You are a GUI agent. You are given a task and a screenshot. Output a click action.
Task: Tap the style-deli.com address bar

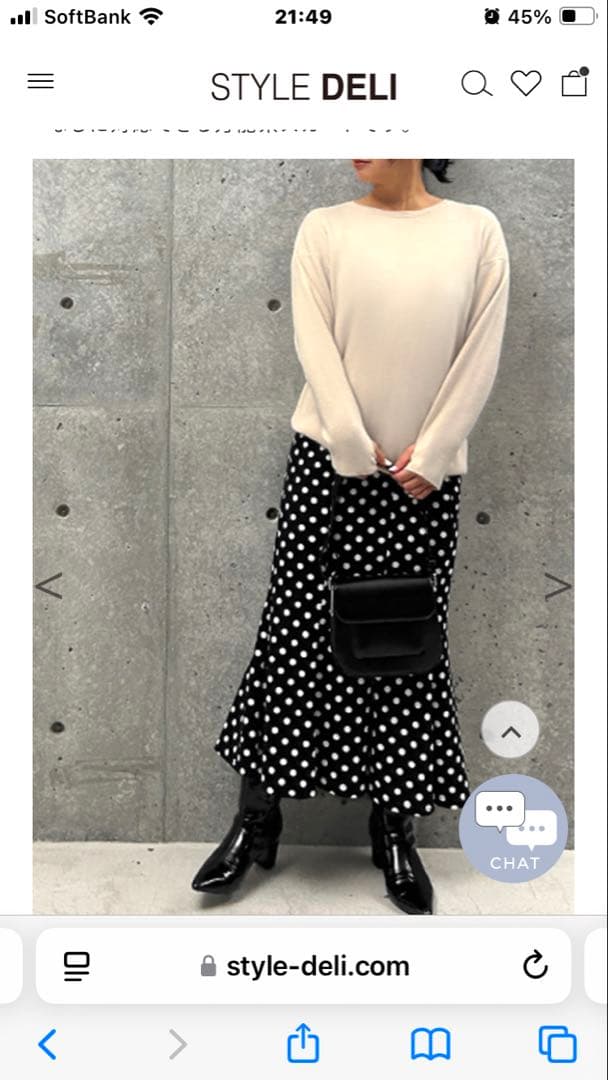(x=305, y=966)
